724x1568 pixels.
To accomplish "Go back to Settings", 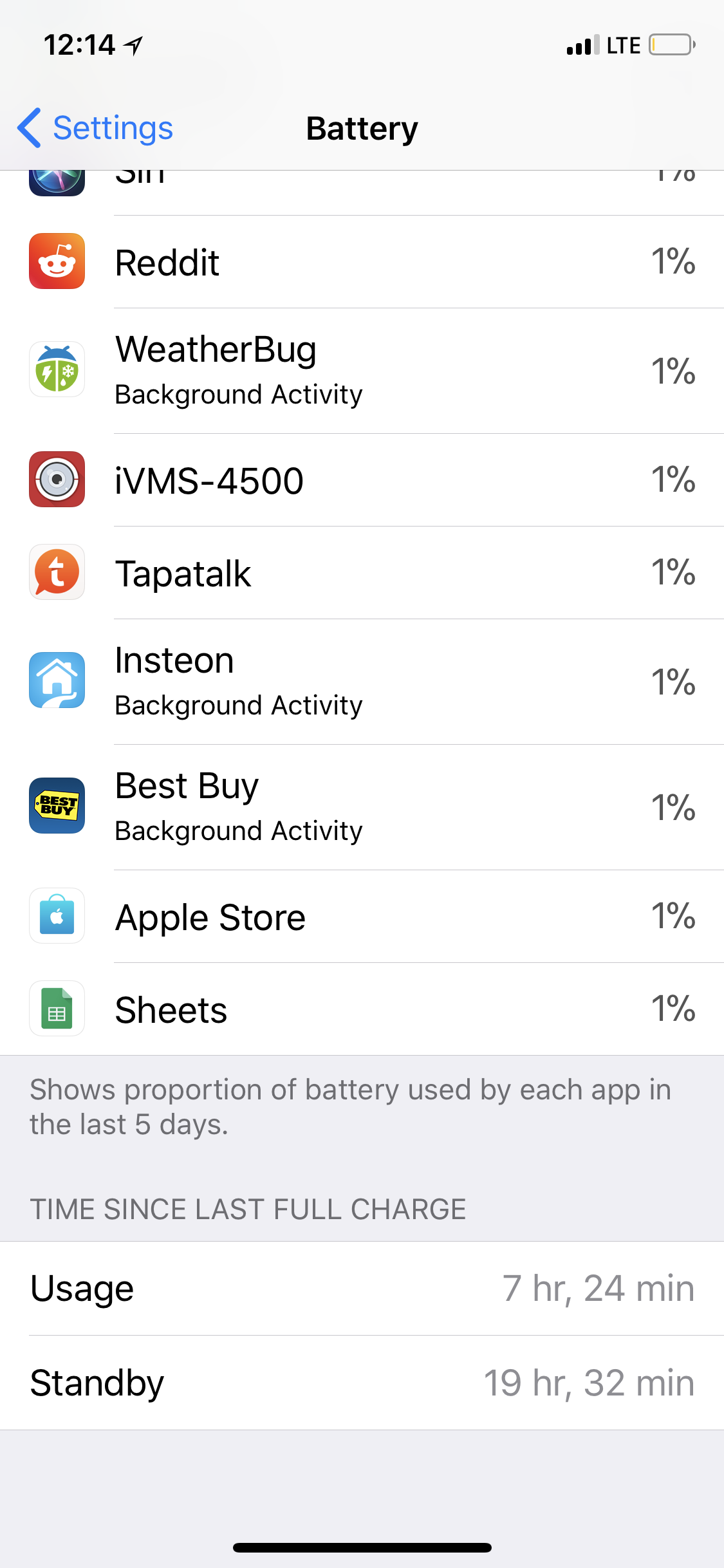I will 95,128.
